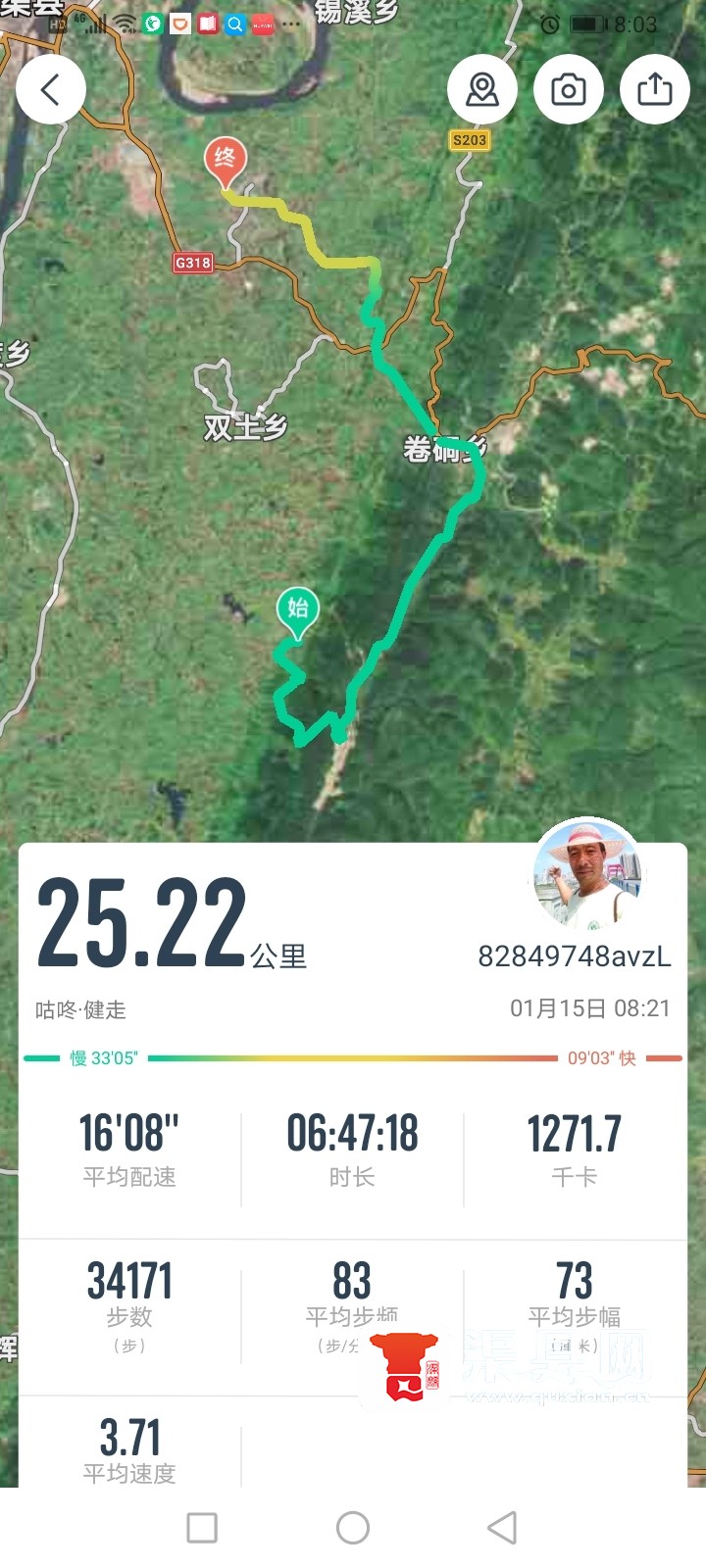Viewport: 706px width, 1568px height.
Task: Go back using the top-left arrow
Action: pyautogui.click(x=51, y=89)
